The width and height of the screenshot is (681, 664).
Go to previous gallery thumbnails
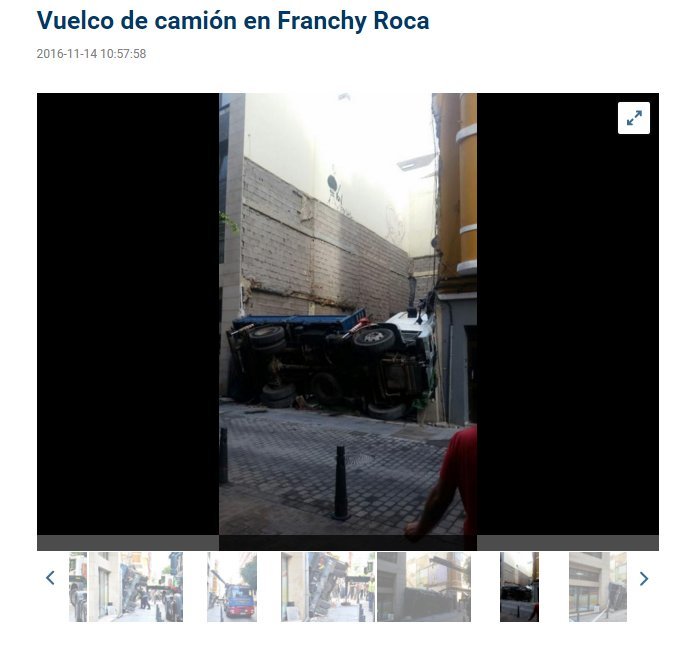(50, 578)
